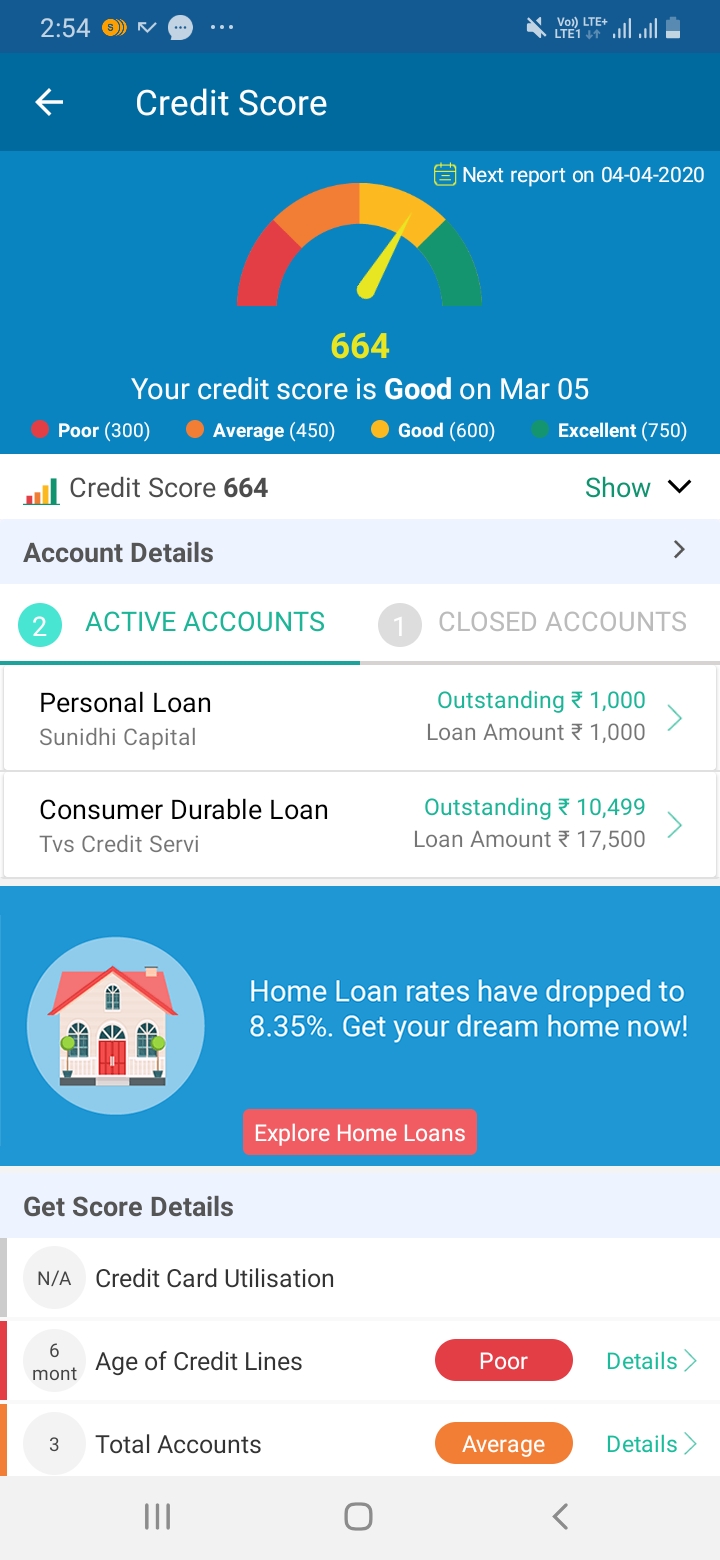The width and height of the screenshot is (720, 1560).
Task: Select the Active Accounts tab
Action: click(180, 623)
